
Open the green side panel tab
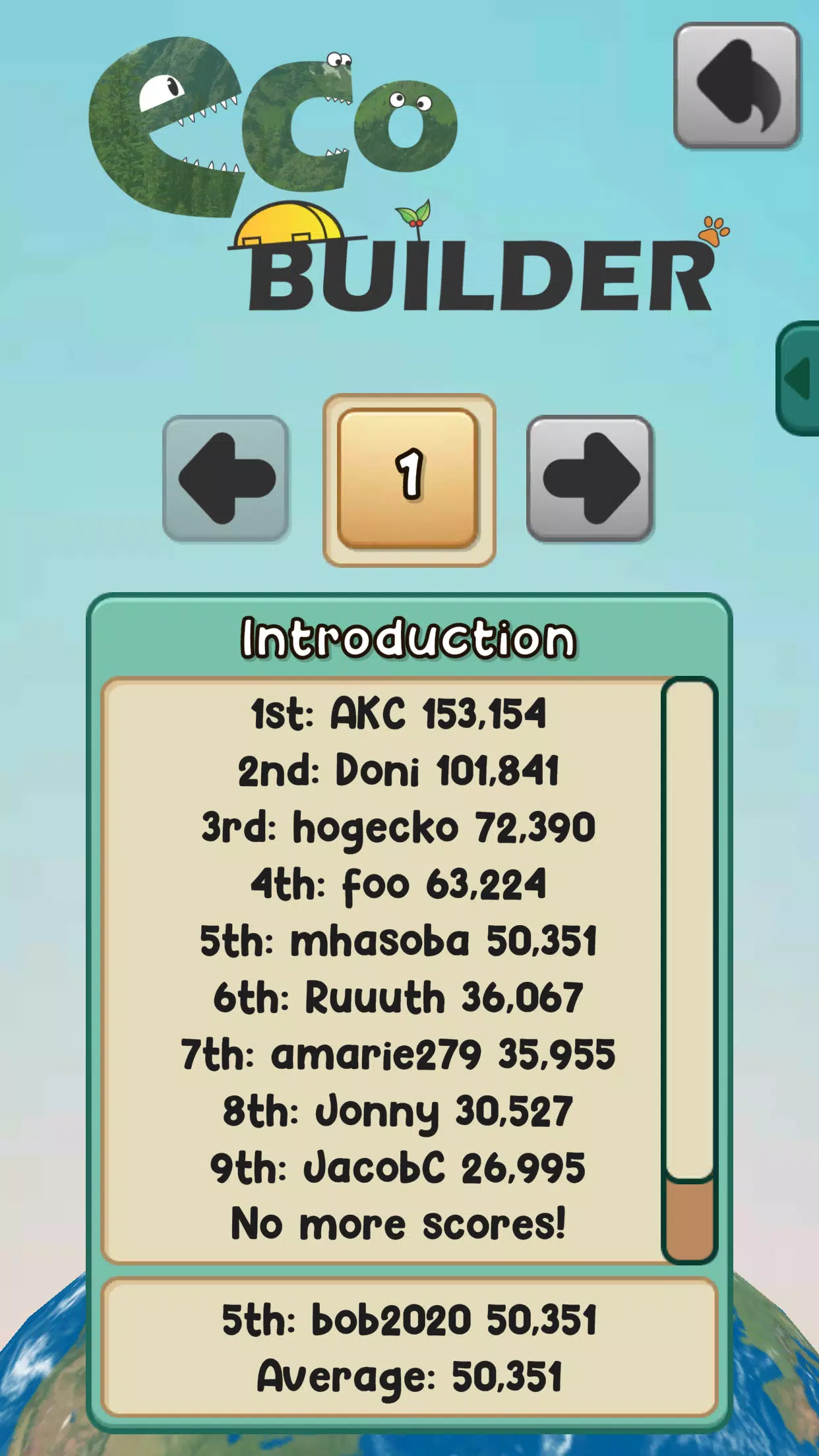point(799,378)
